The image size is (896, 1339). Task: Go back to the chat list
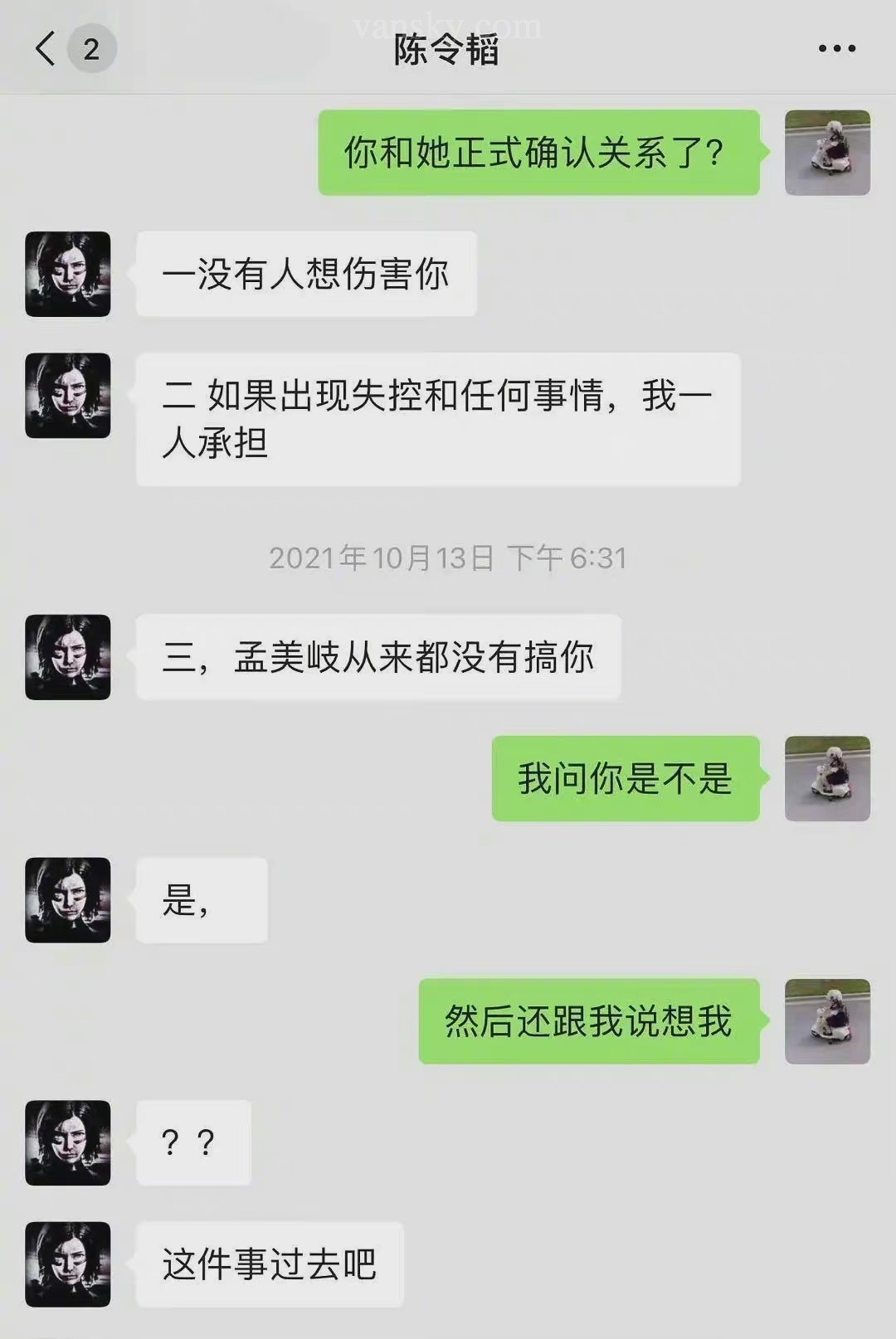pos(46,48)
